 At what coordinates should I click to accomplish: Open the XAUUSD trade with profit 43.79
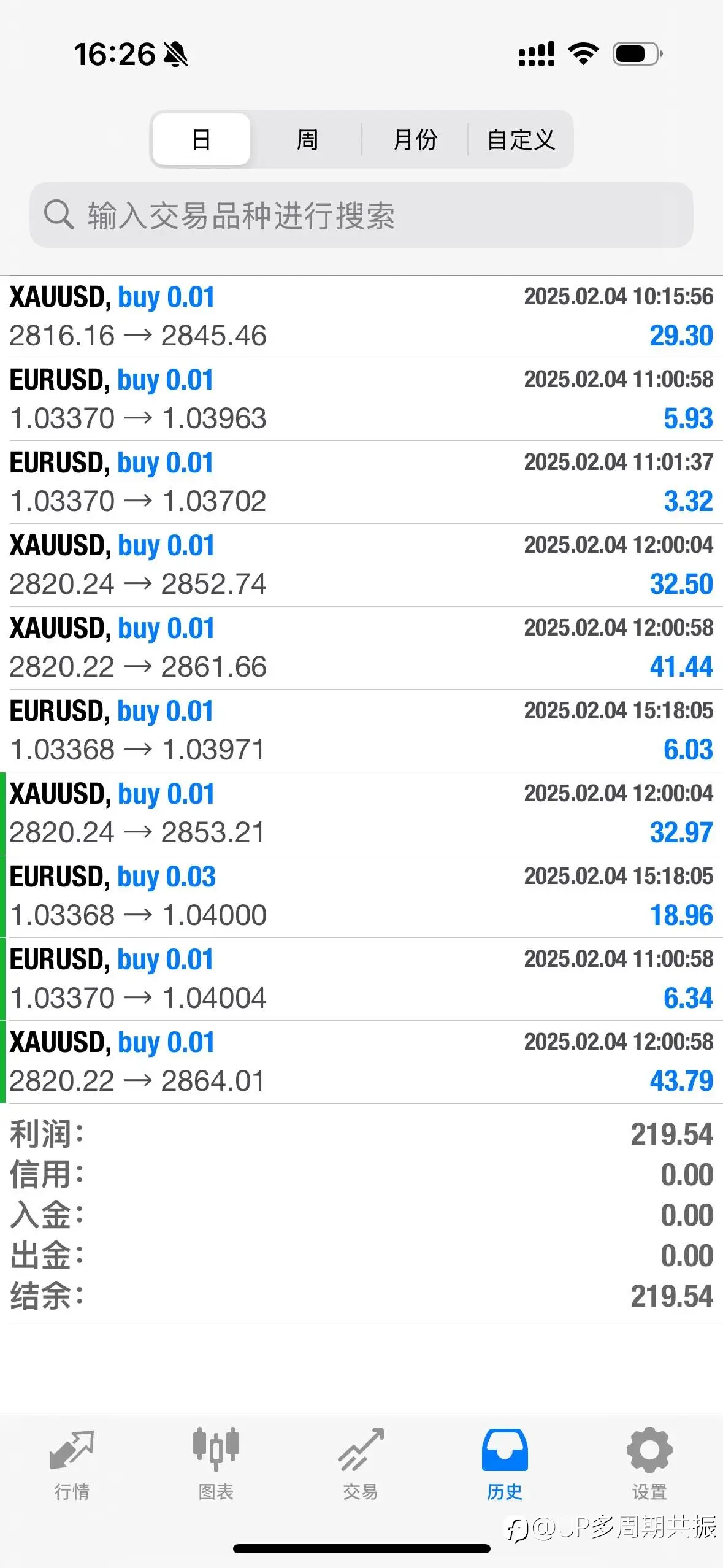361,1062
